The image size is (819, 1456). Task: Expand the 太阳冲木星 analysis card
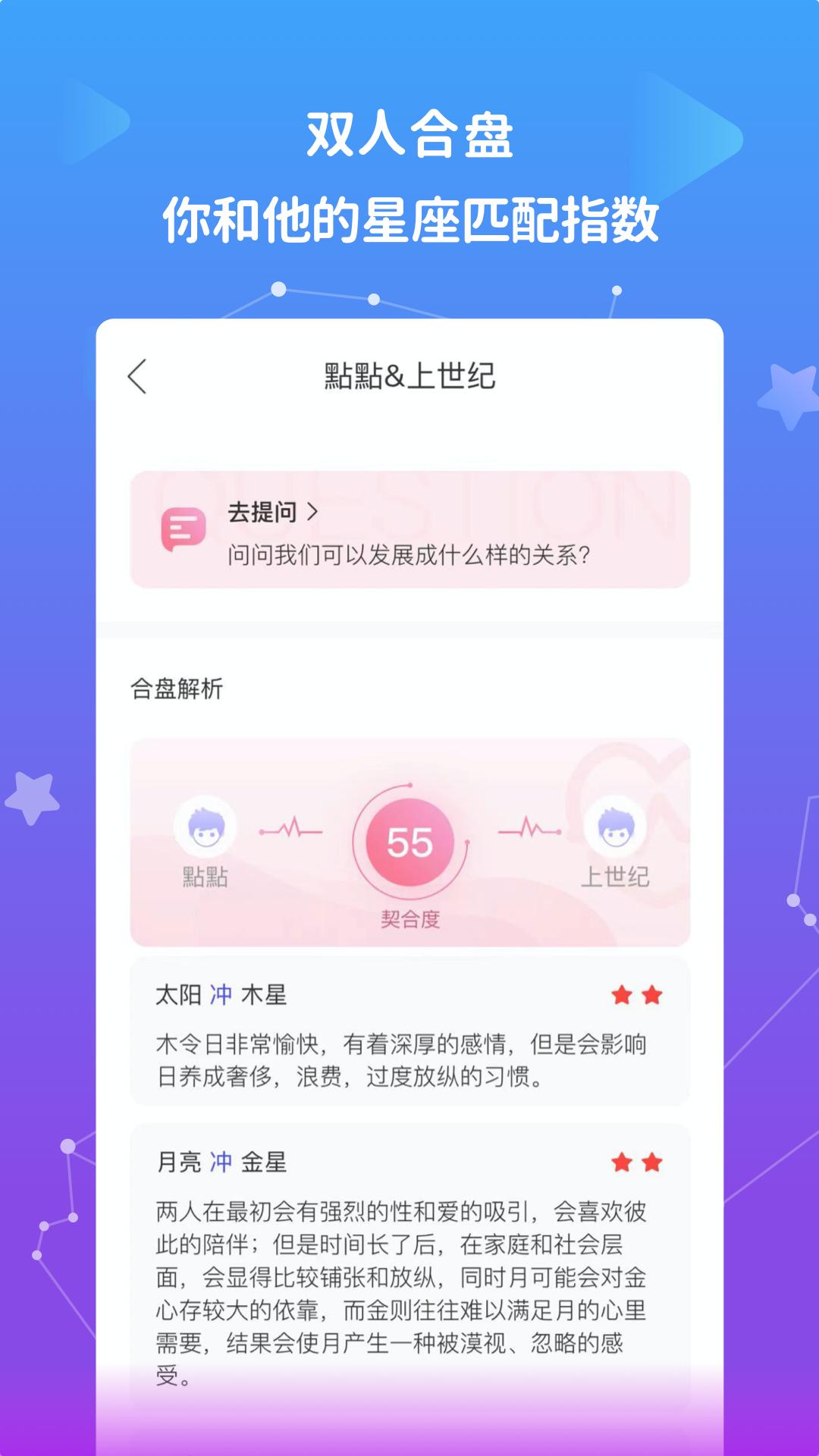point(409,1031)
